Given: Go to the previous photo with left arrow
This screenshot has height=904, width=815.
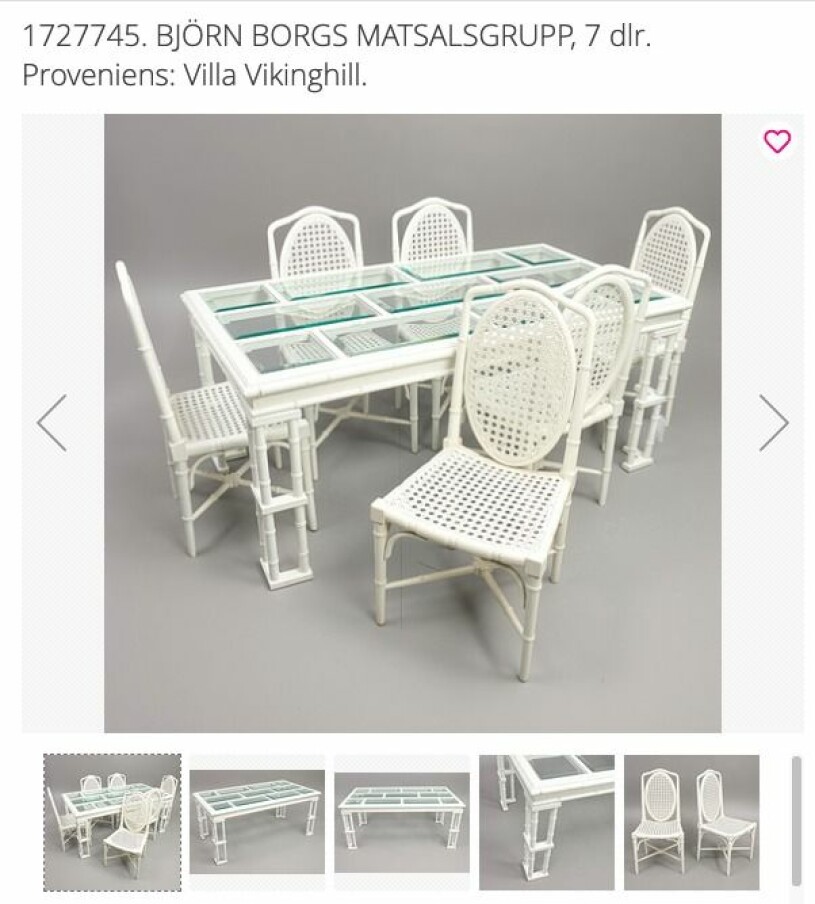Looking at the screenshot, I should click(52, 422).
